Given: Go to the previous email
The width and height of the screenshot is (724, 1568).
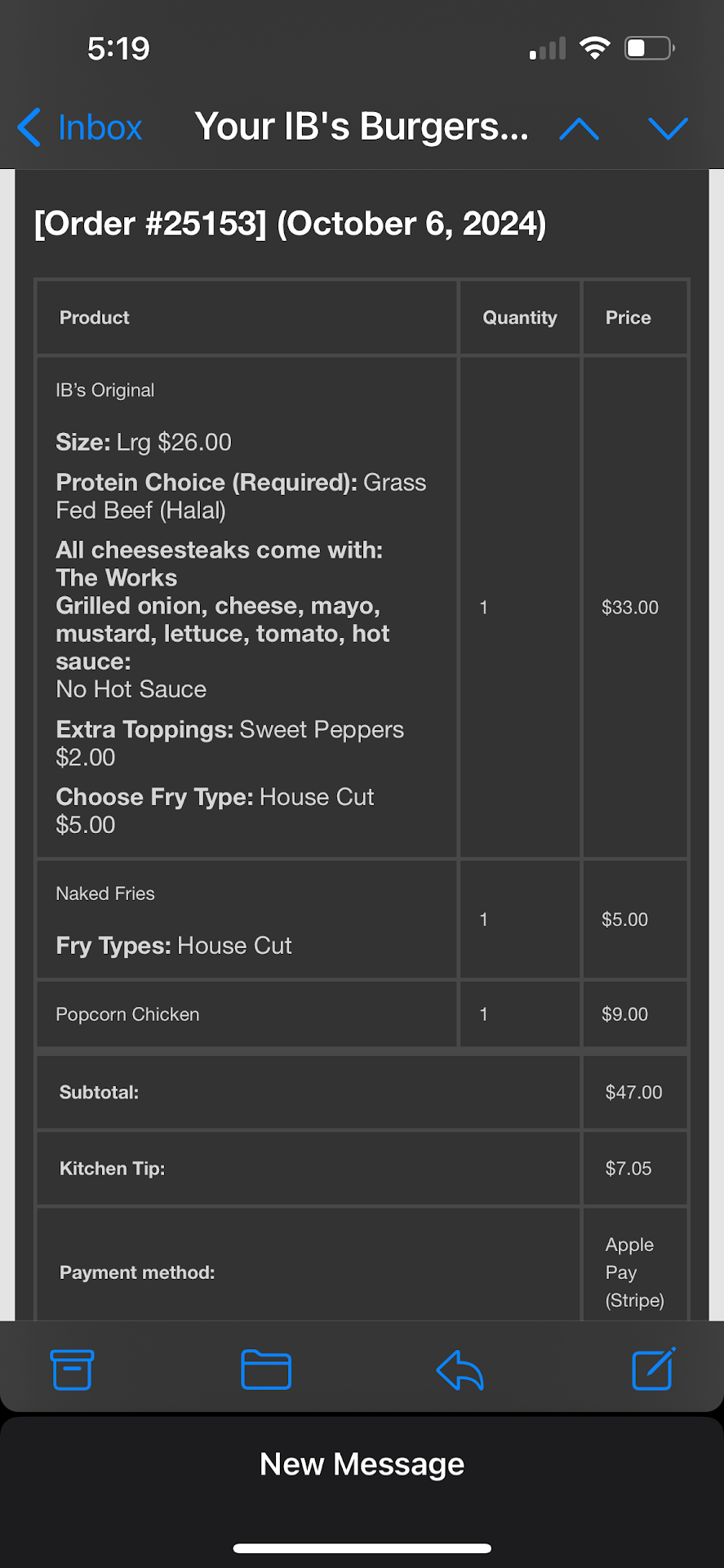Looking at the screenshot, I should 579,128.
